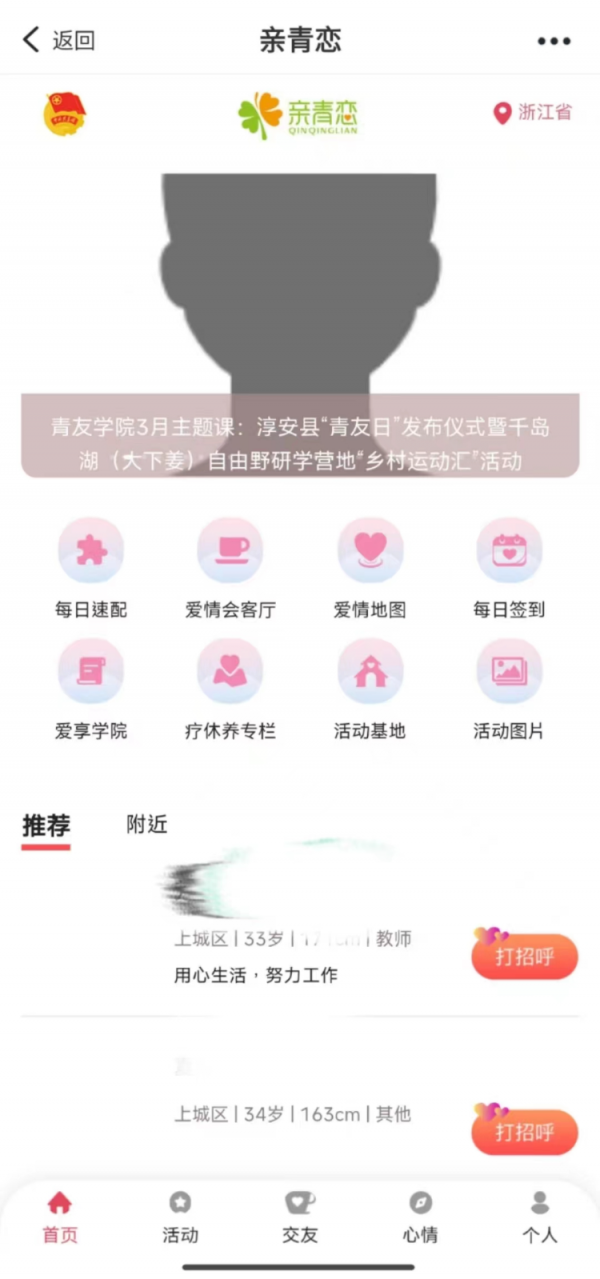Go back using the 返回 arrow
Viewport: 600px width, 1279px height.
(x=58, y=40)
